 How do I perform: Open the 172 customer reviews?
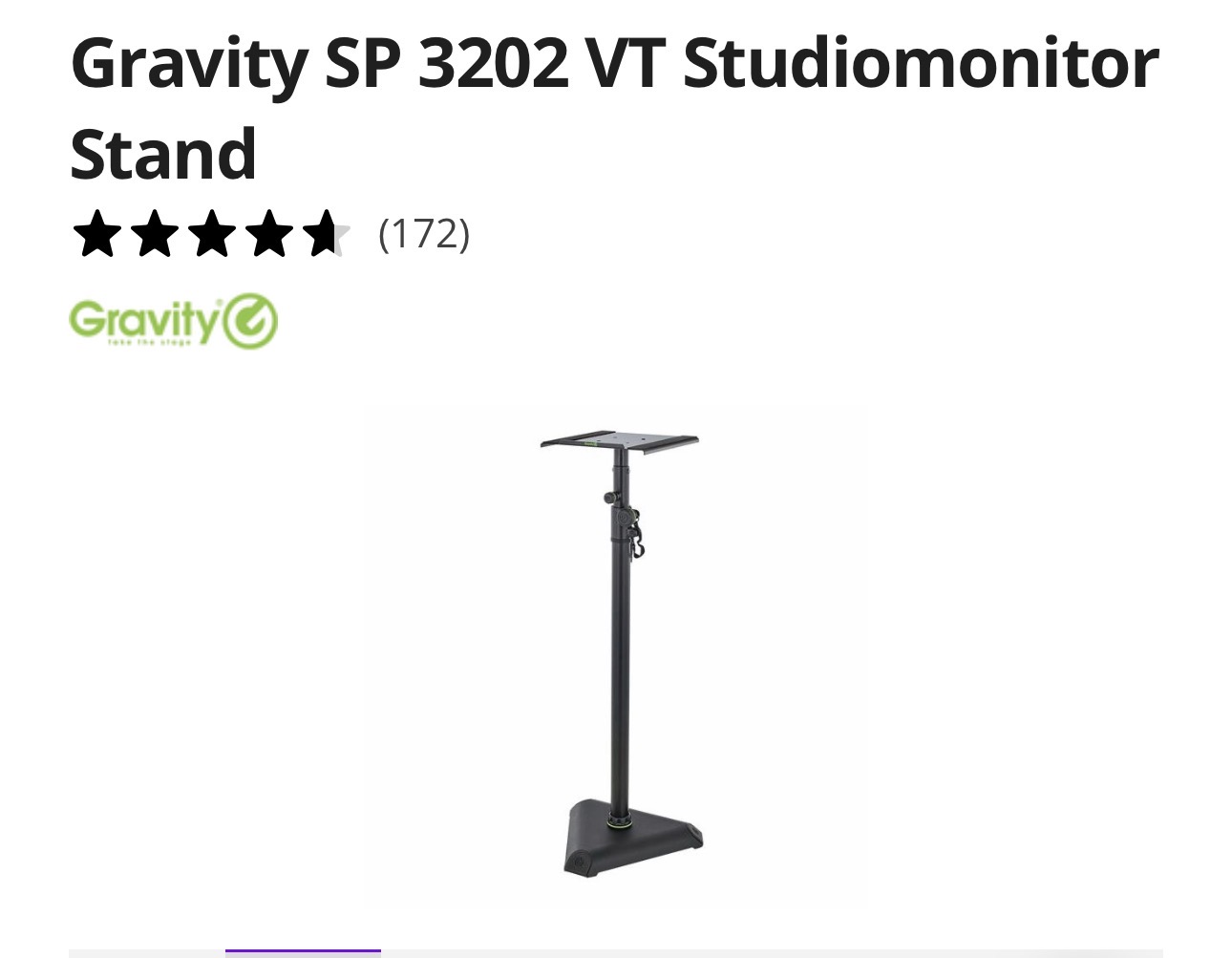pyautogui.click(x=423, y=234)
